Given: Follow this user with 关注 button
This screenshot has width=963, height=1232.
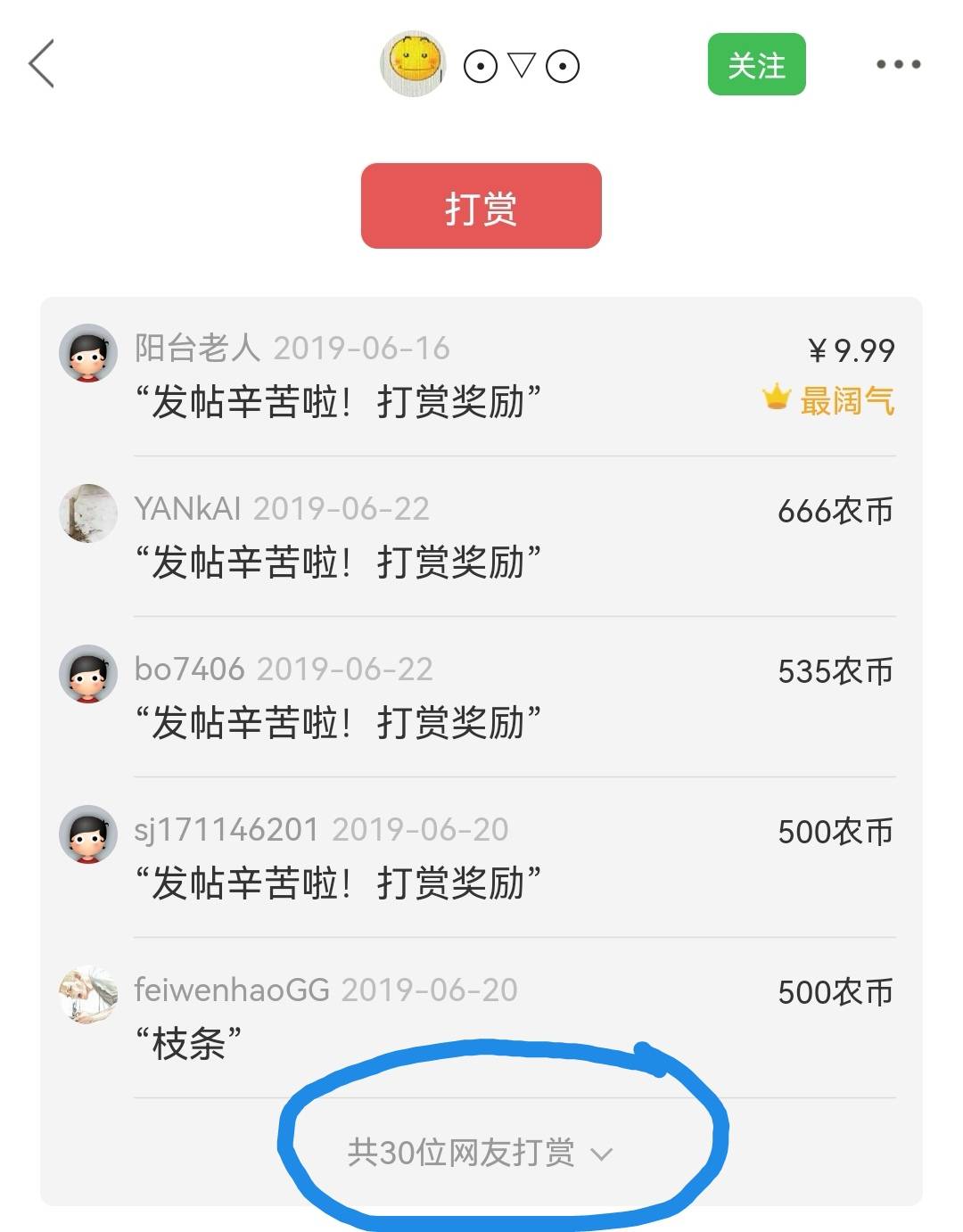Looking at the screenshot, I should (756, 64).
